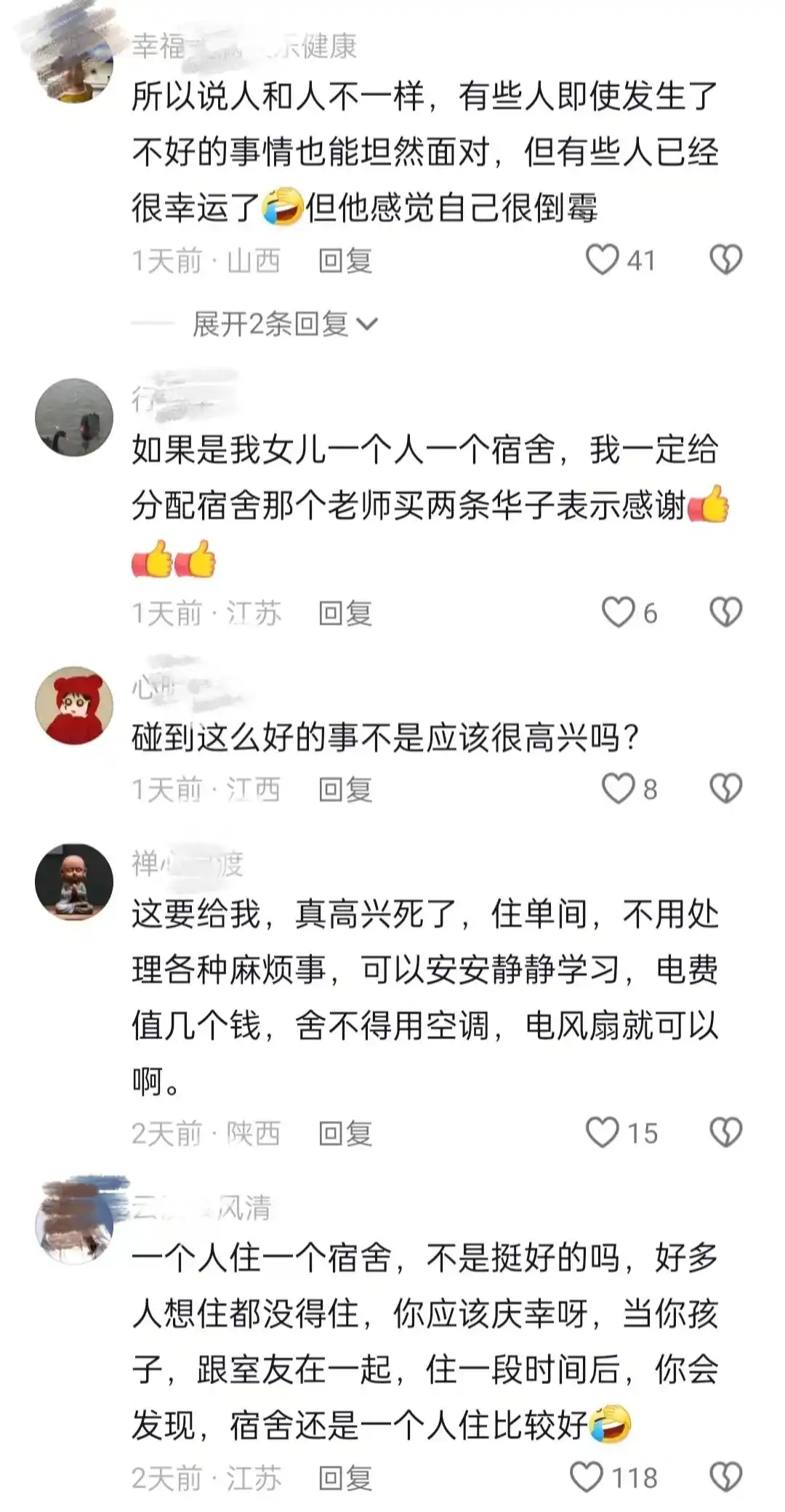Dislike the Shaanxi comment with 15 likes
Screen dimensions: 785x1512
(x=725, y=1133)
